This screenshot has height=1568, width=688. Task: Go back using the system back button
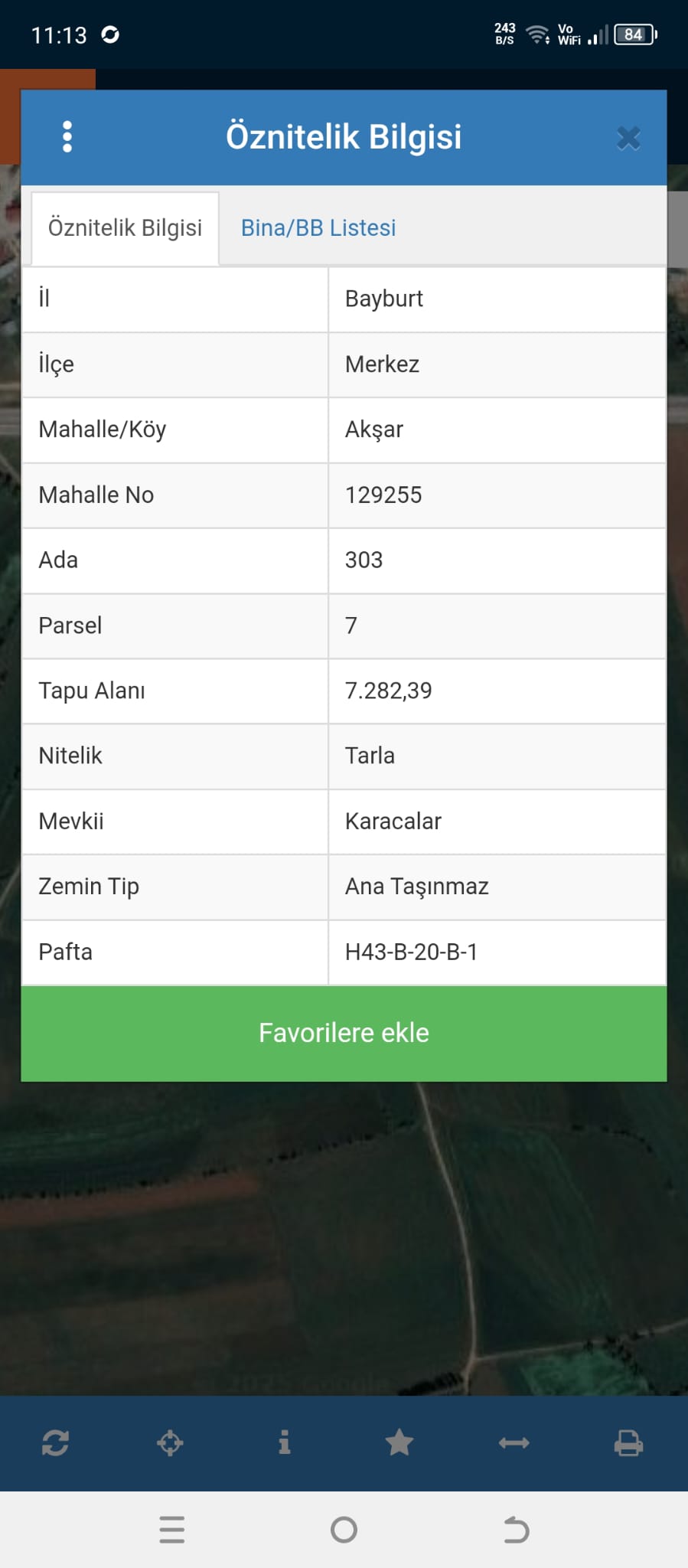coord(516,1530)
